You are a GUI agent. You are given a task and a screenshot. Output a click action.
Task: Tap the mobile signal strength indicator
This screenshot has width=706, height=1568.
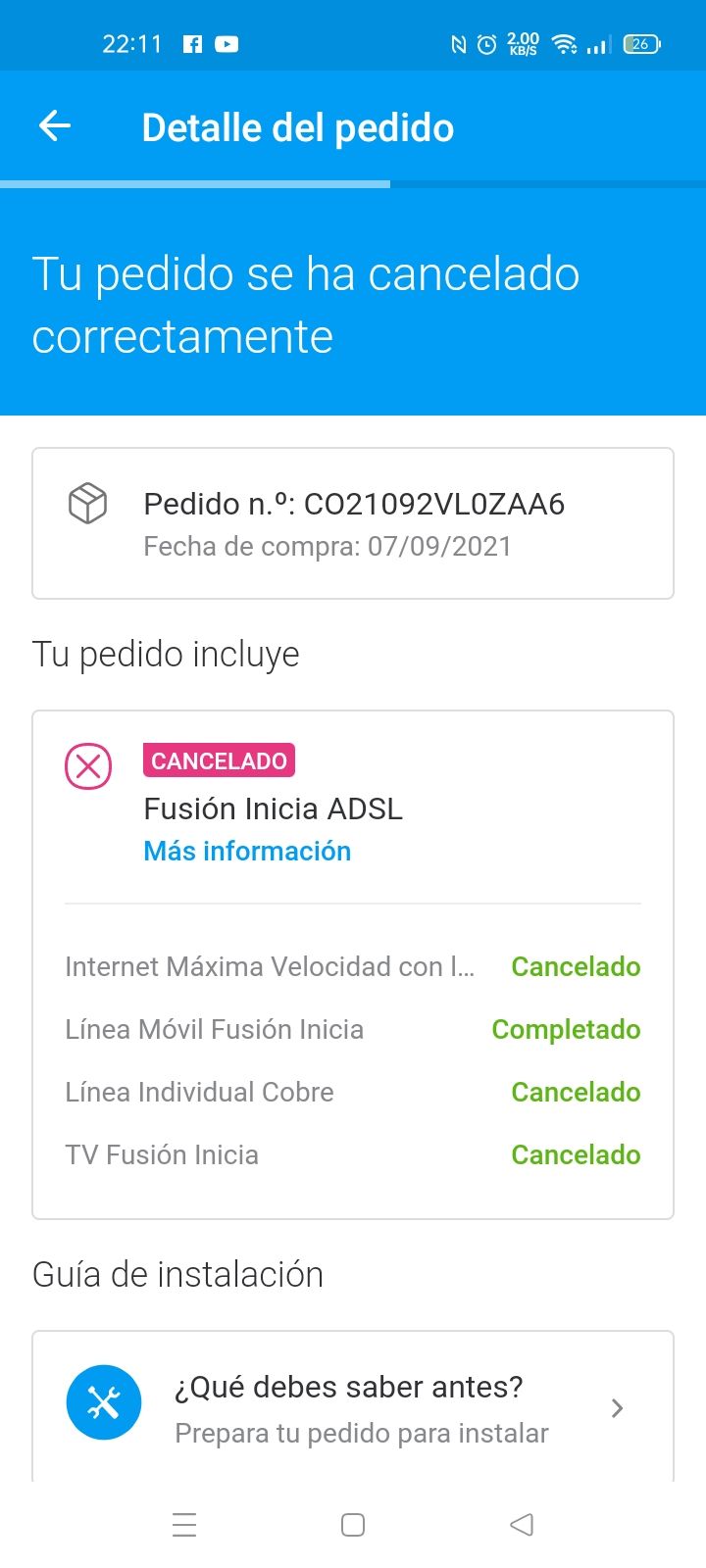pos(598,43)
